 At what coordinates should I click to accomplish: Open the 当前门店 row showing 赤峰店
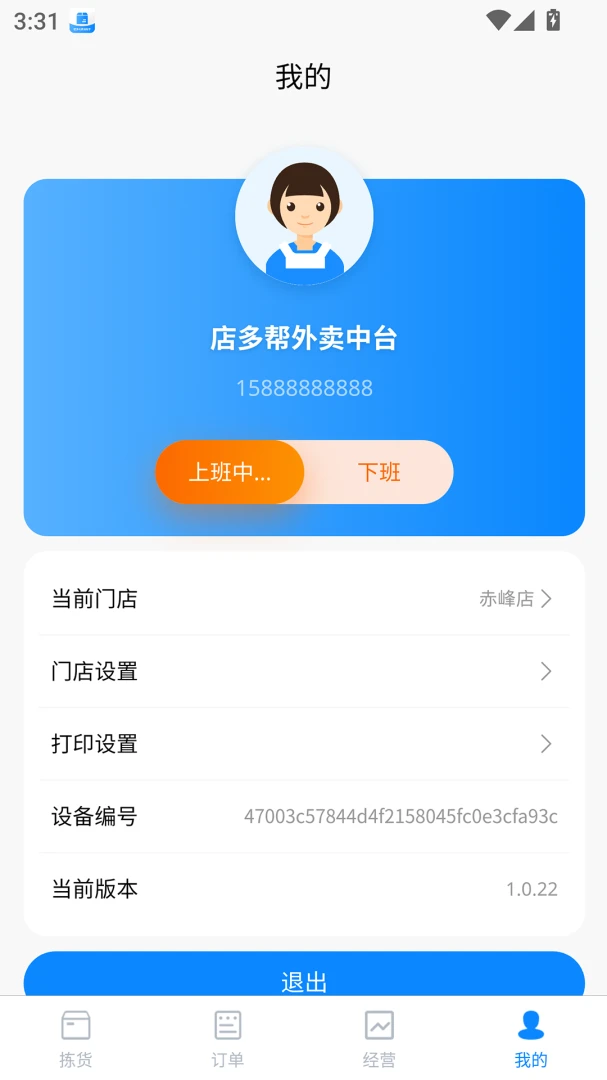304,599
